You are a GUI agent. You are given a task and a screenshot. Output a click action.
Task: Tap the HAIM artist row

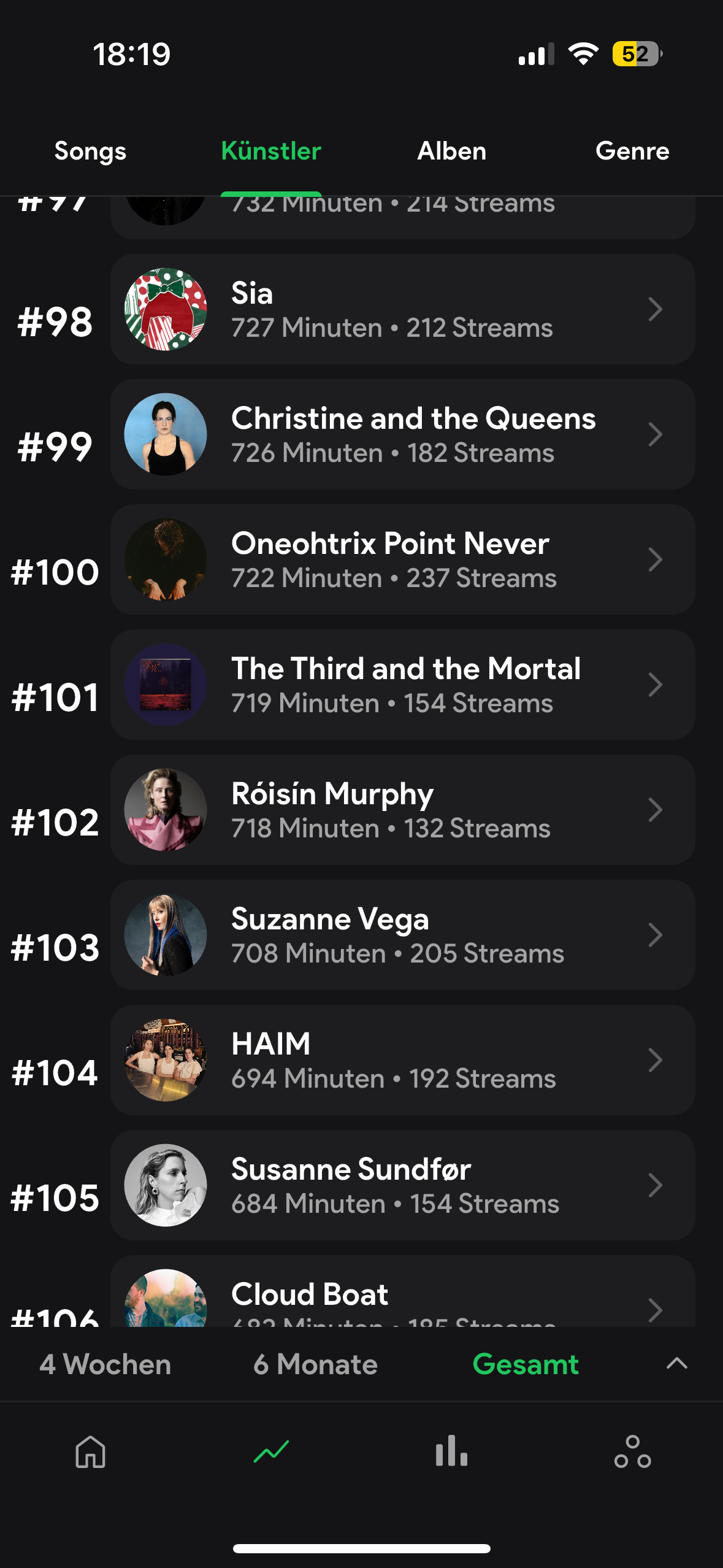[402, 1061]
